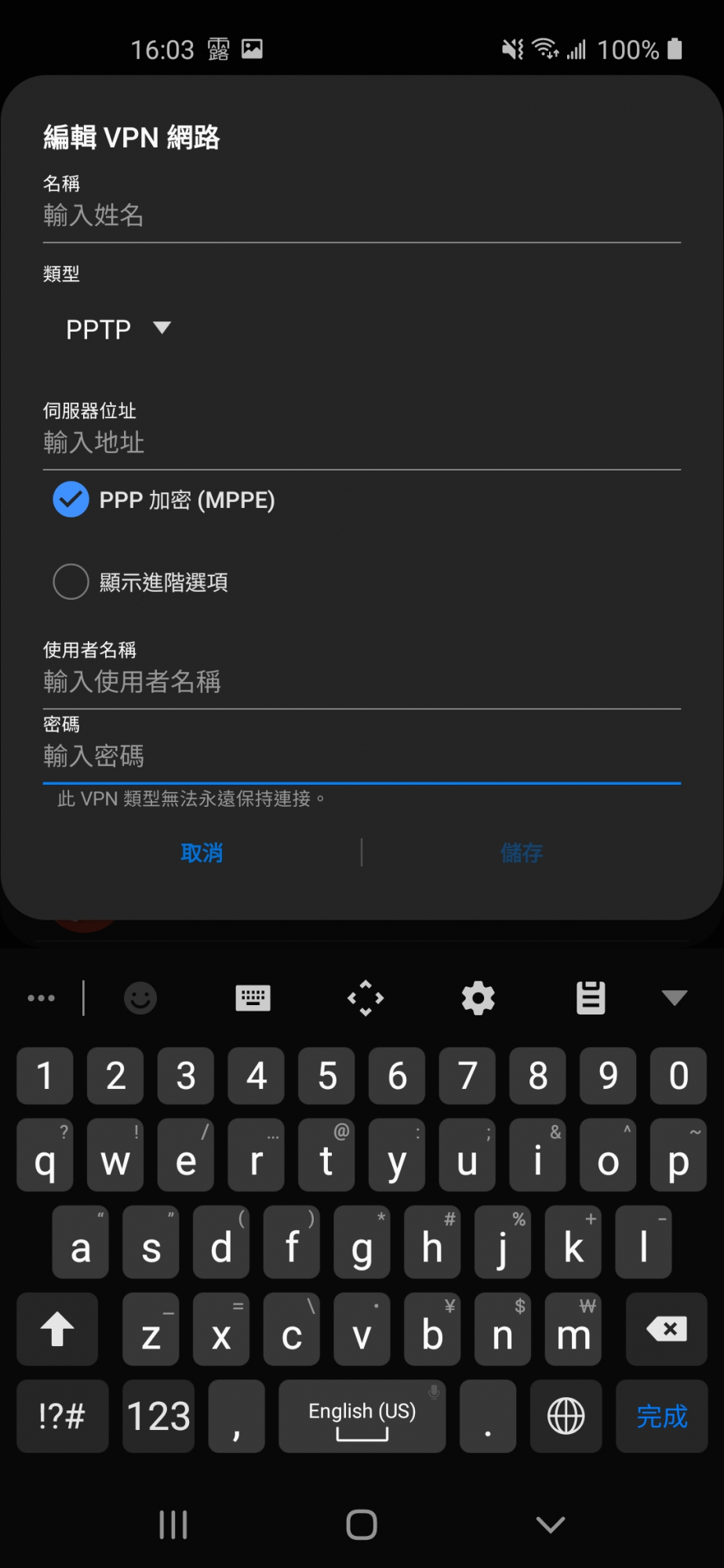Open keyboard mode selector icon
The width and height of the screenshot is (724, 1568).
[253, 998]
